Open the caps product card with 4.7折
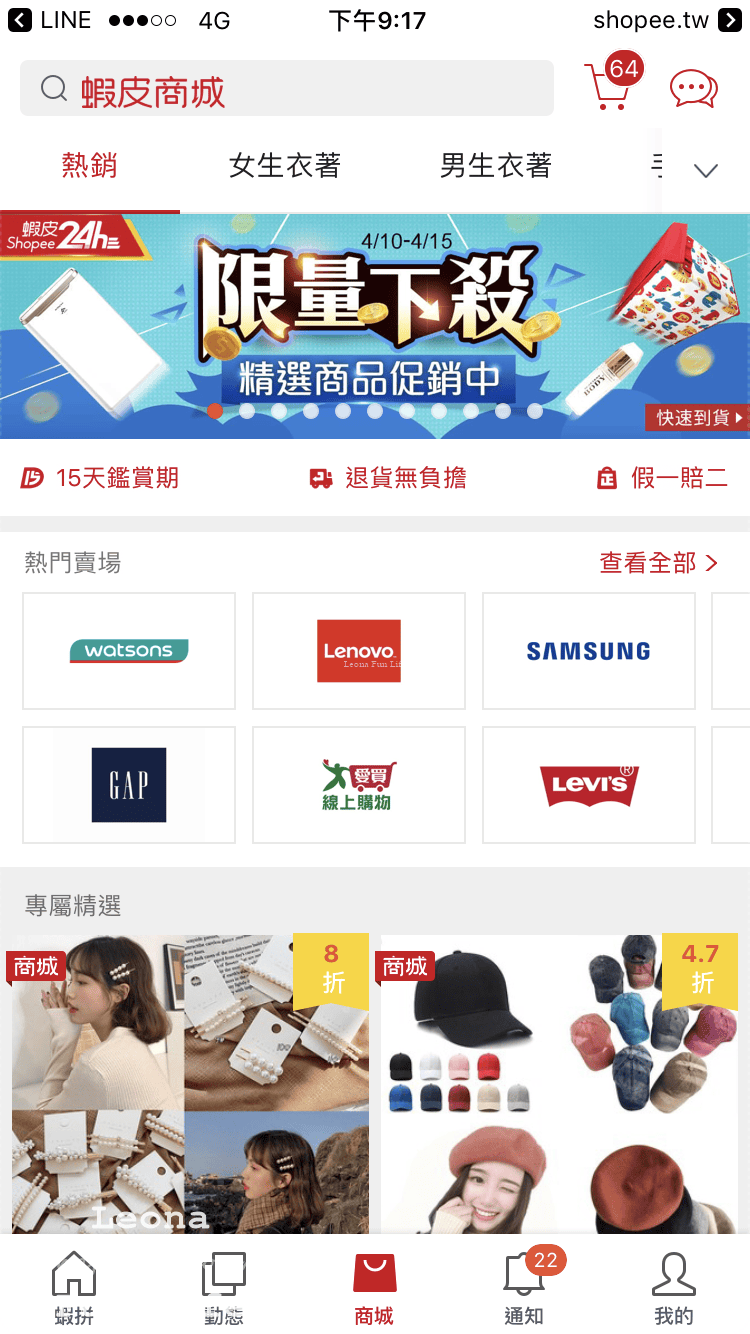750x1334 pixels. [x=559, y=1085]
